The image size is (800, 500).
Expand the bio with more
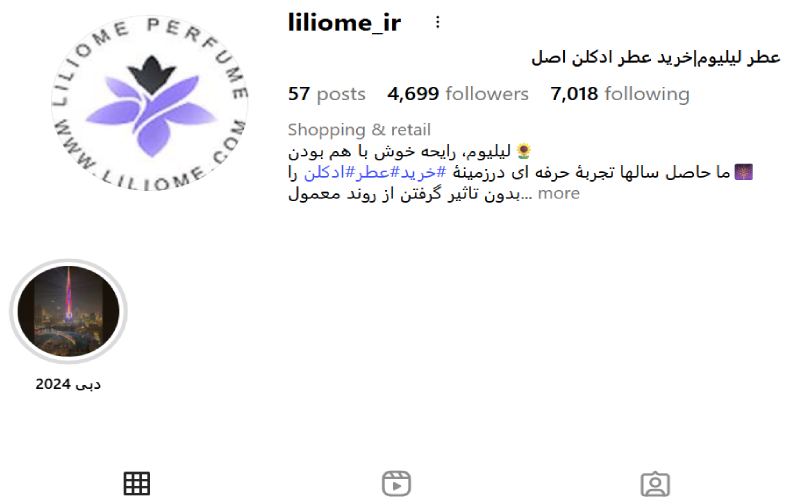pos(558,193)
